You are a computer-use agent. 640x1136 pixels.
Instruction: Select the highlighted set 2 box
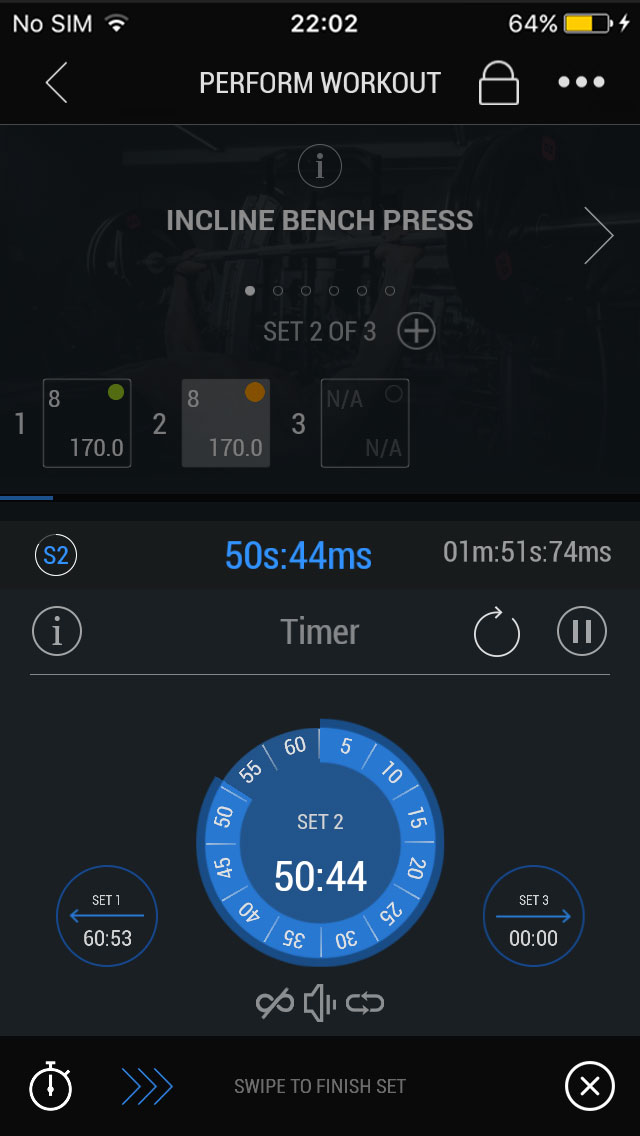click(x=226, y=423)
